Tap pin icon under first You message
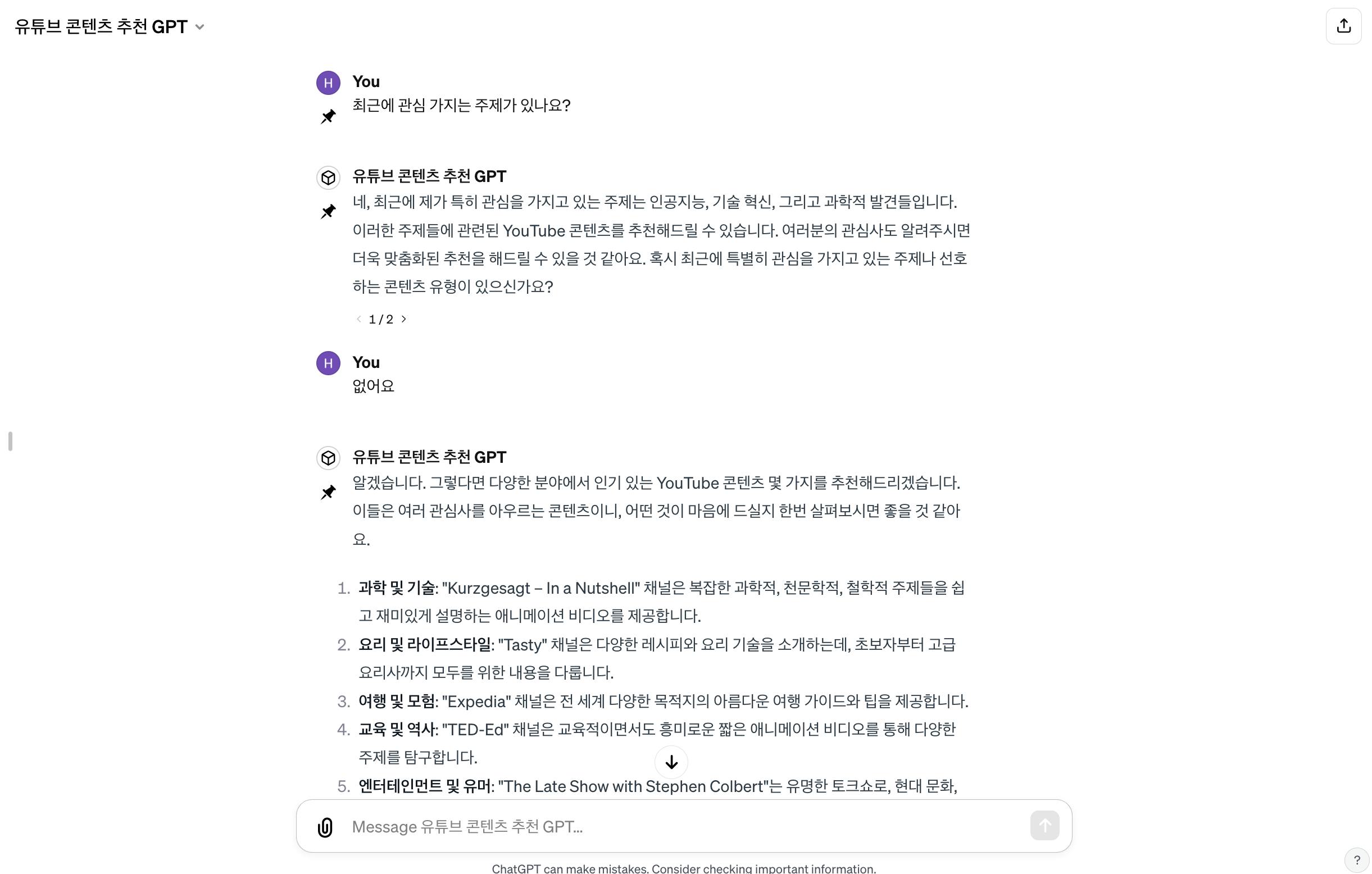Image resolution: width=1372 pixels, height=874 pixels. 328,117
